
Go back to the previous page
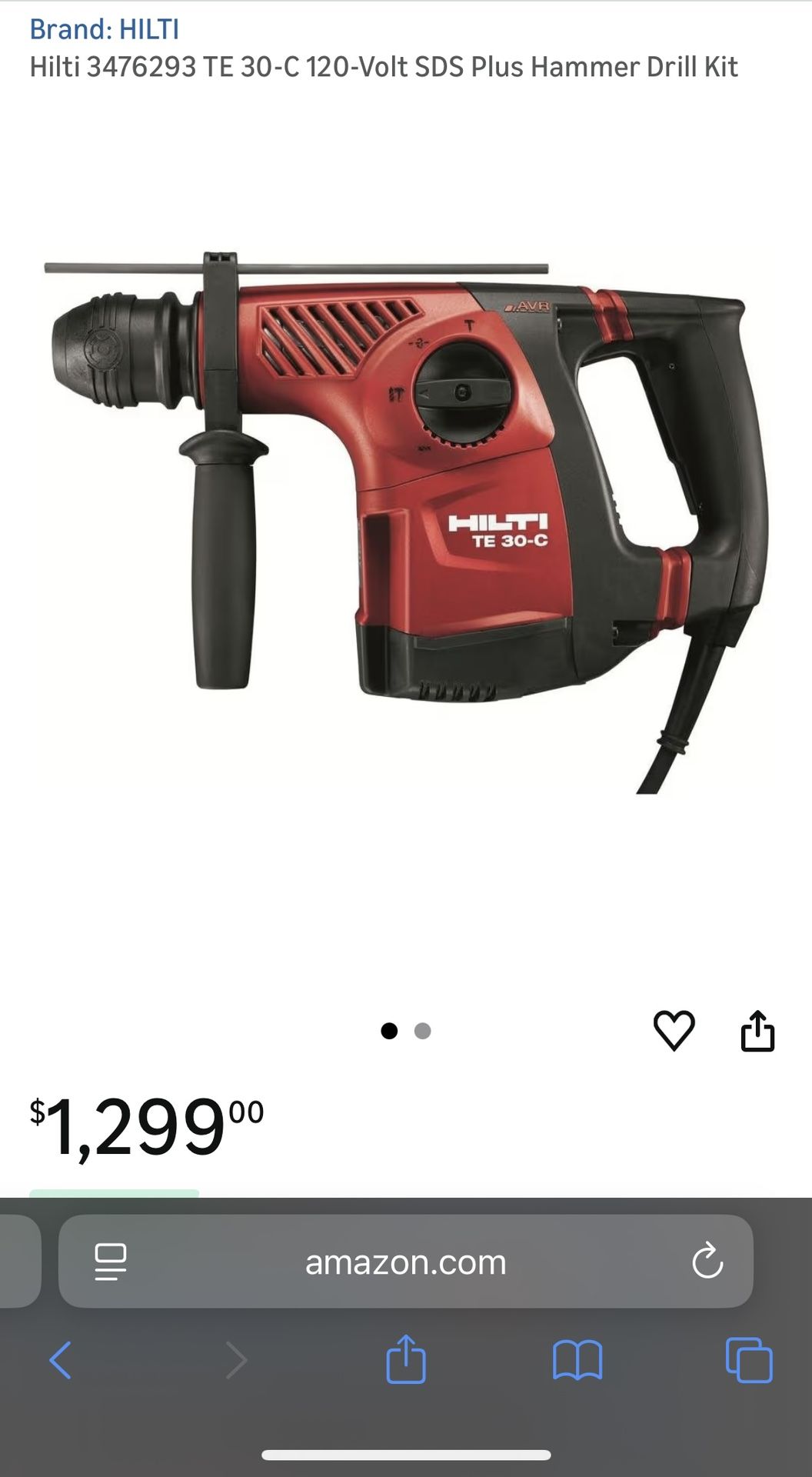[61, 1360]
